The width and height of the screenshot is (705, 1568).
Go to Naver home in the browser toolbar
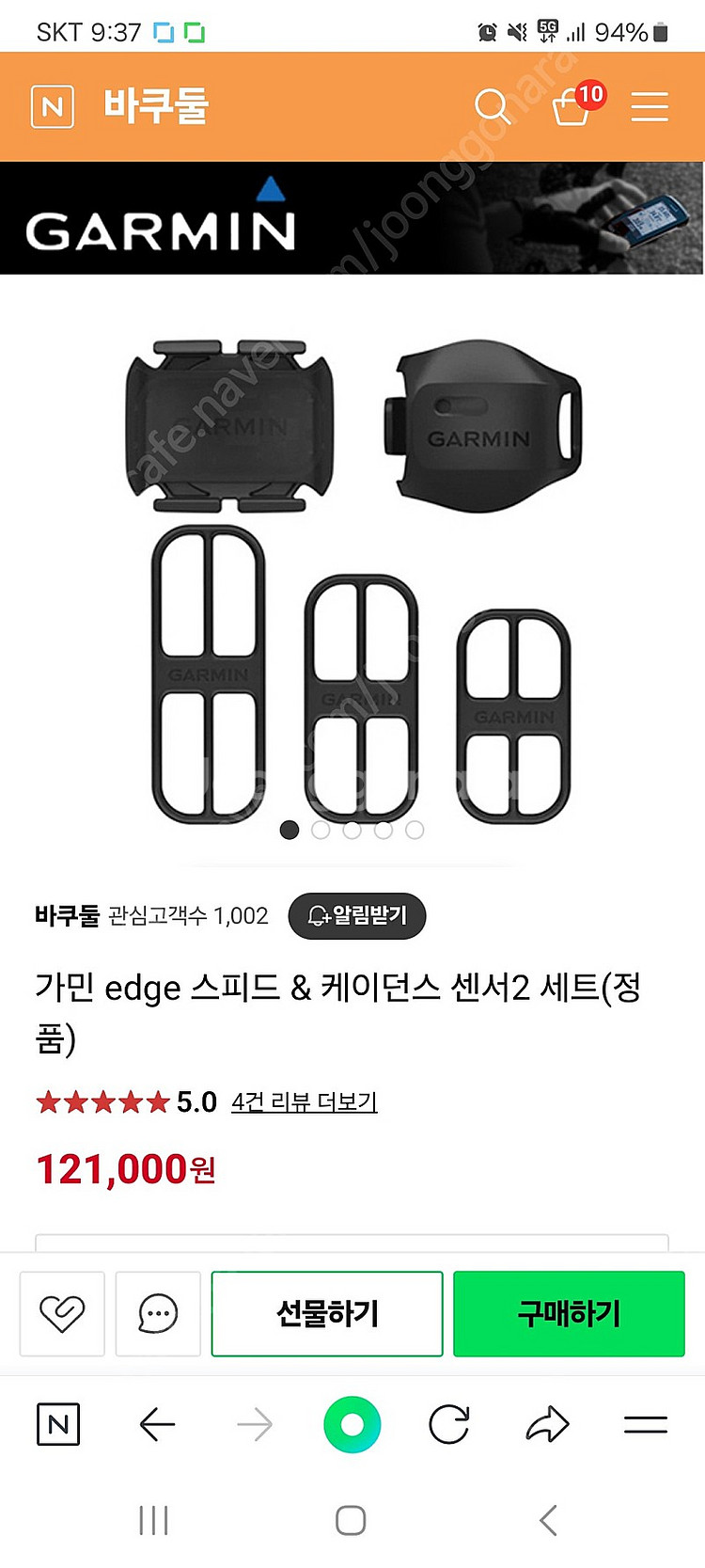(58, 1425)
